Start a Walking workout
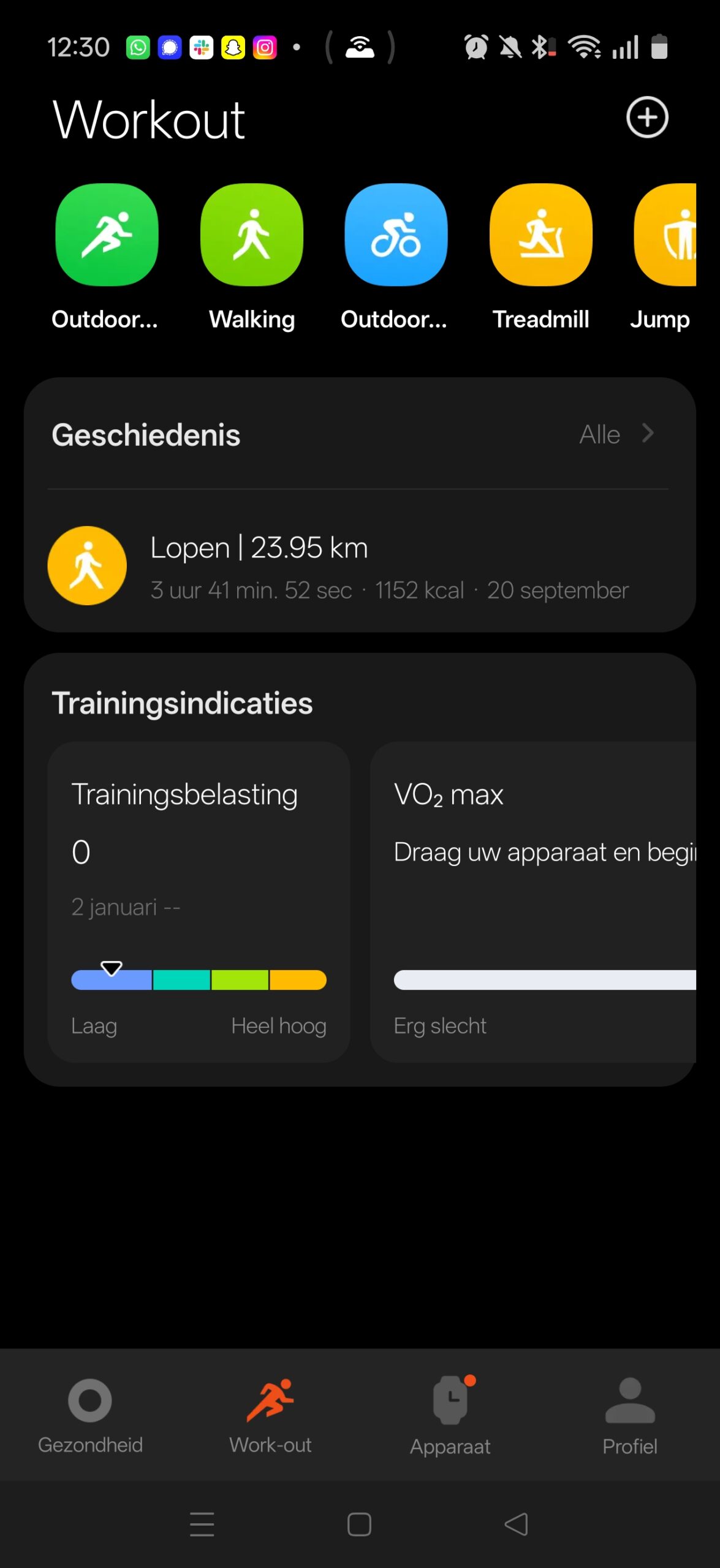The height and width of the screenshot is (1568, 720). point(251,235)
